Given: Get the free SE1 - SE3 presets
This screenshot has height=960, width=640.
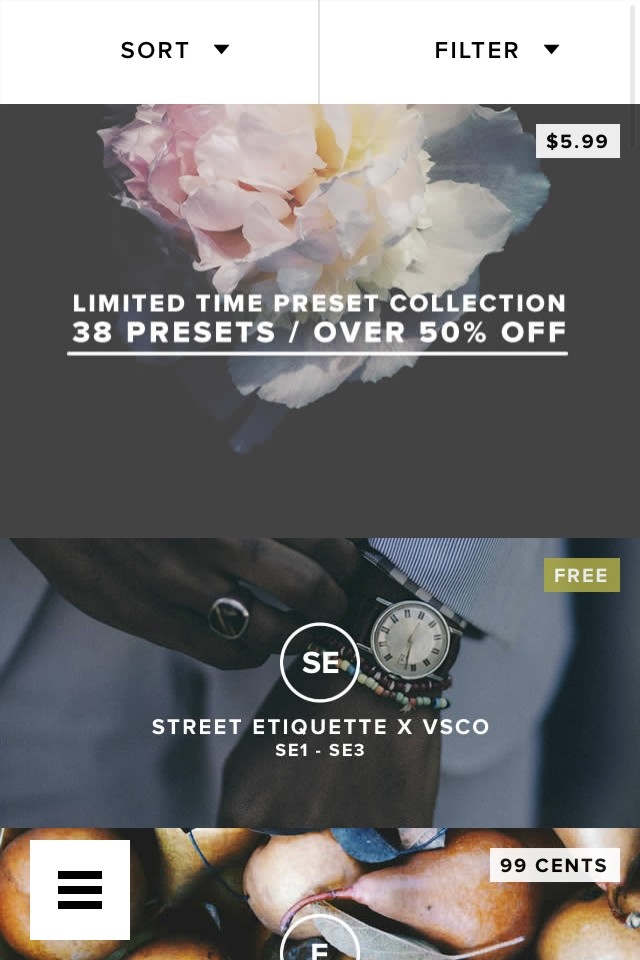Looking at the screenshot, I should coord(581,575).
